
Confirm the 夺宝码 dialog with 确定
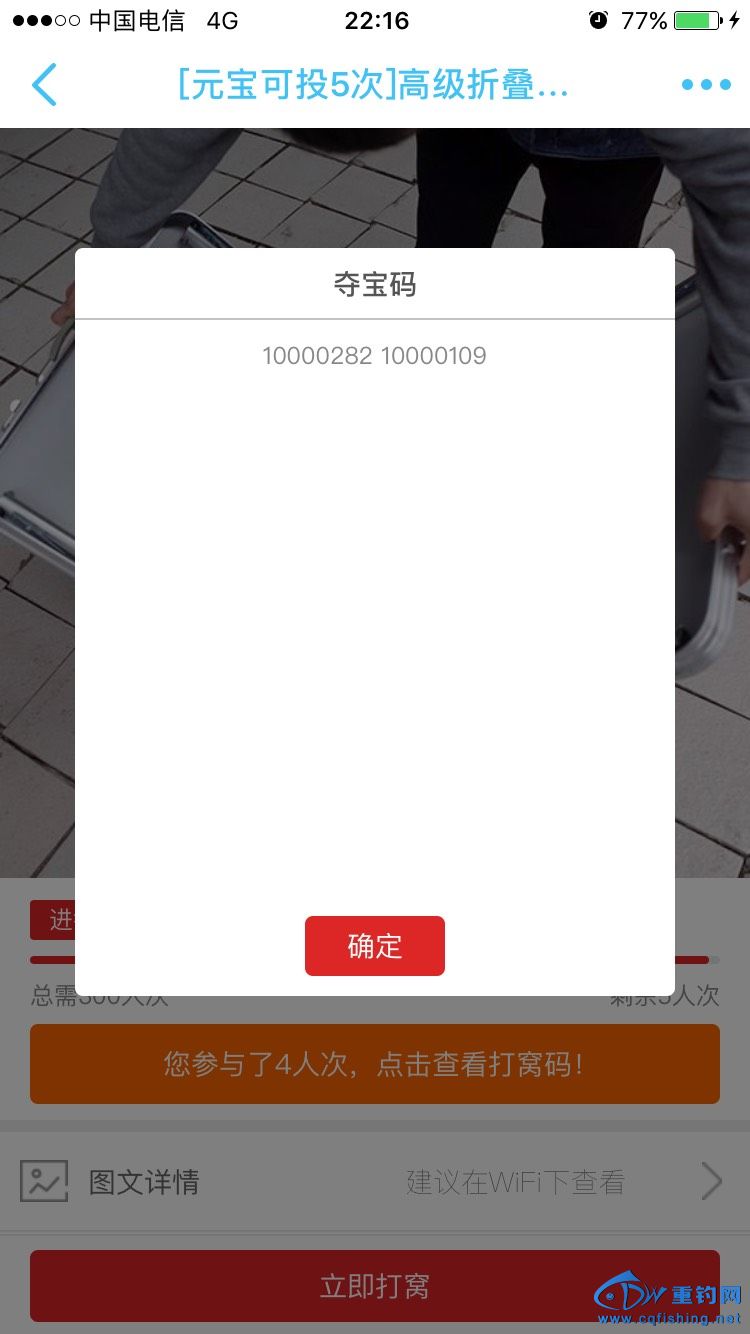tap(374, 946)
